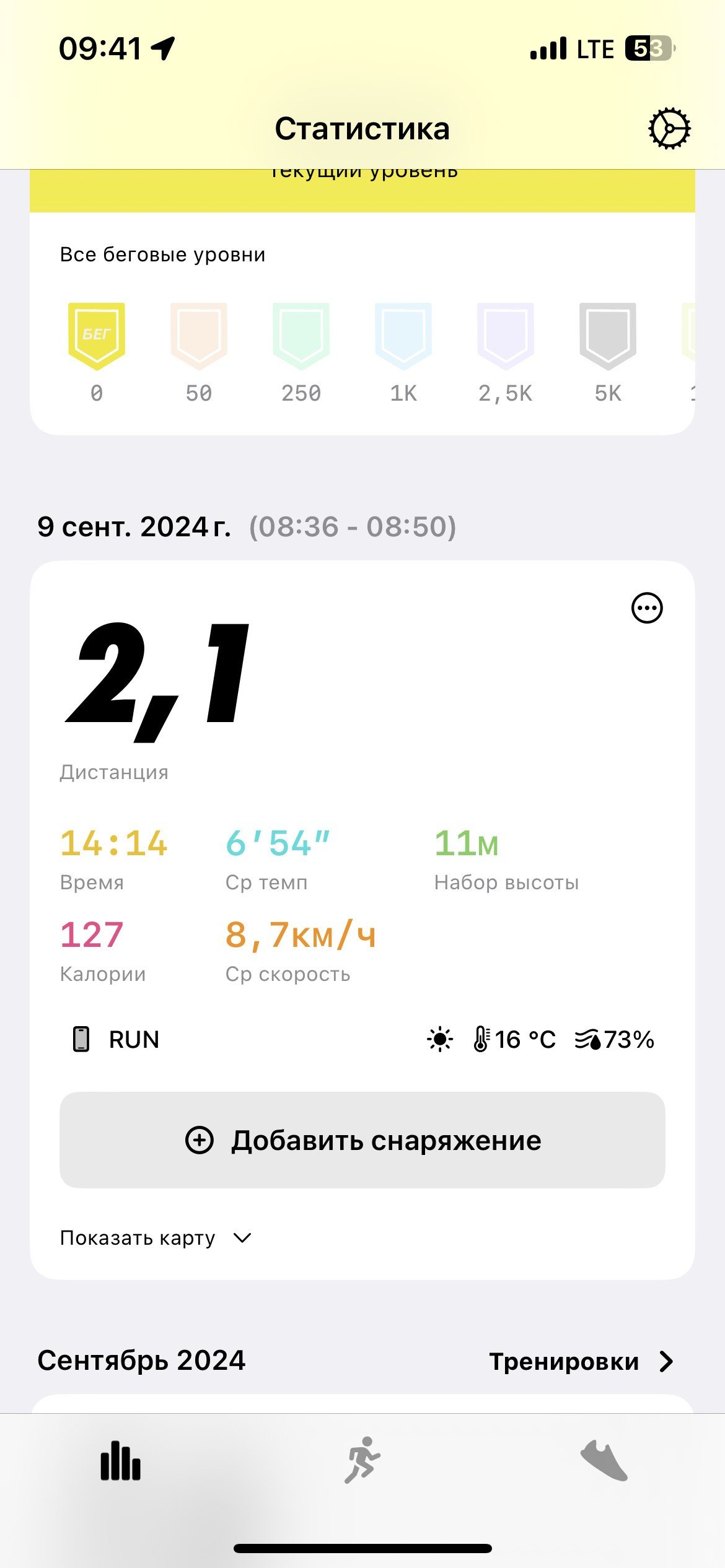This screenshot has width=725, height=1568.
Task: Expand Показать карту
Action: [x=156, y=1238]
